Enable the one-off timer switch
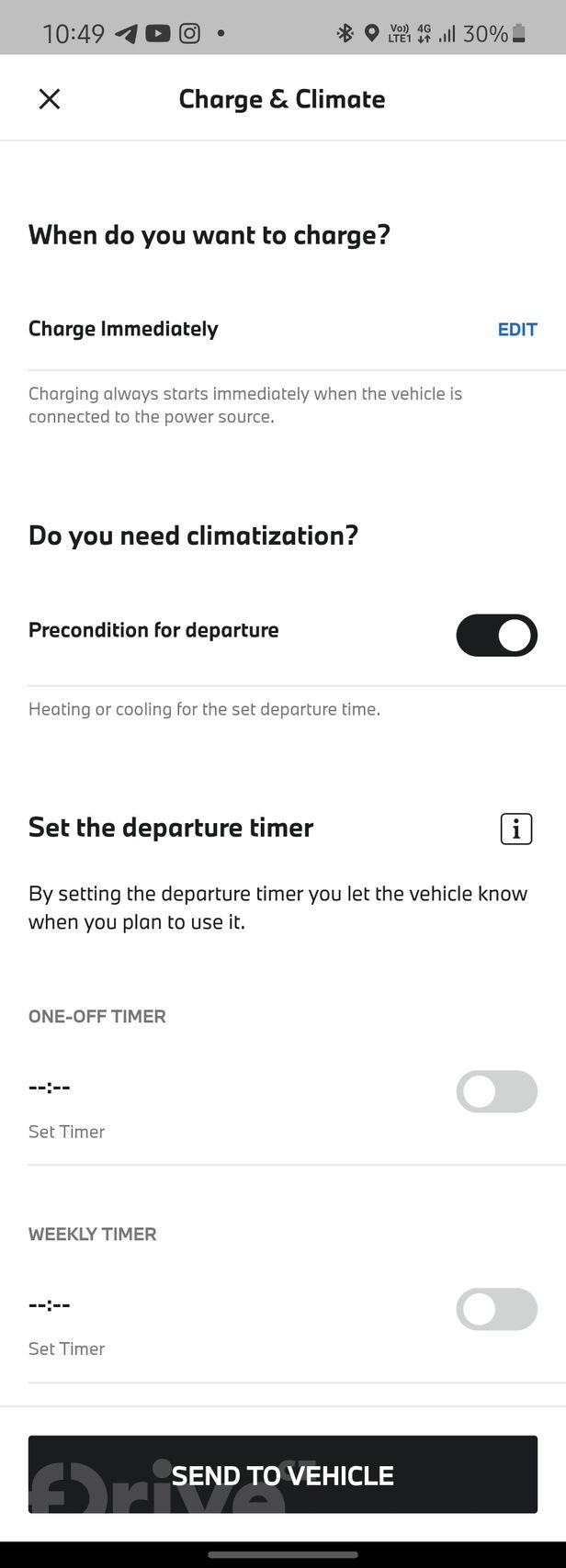 tap(496, 1091)
